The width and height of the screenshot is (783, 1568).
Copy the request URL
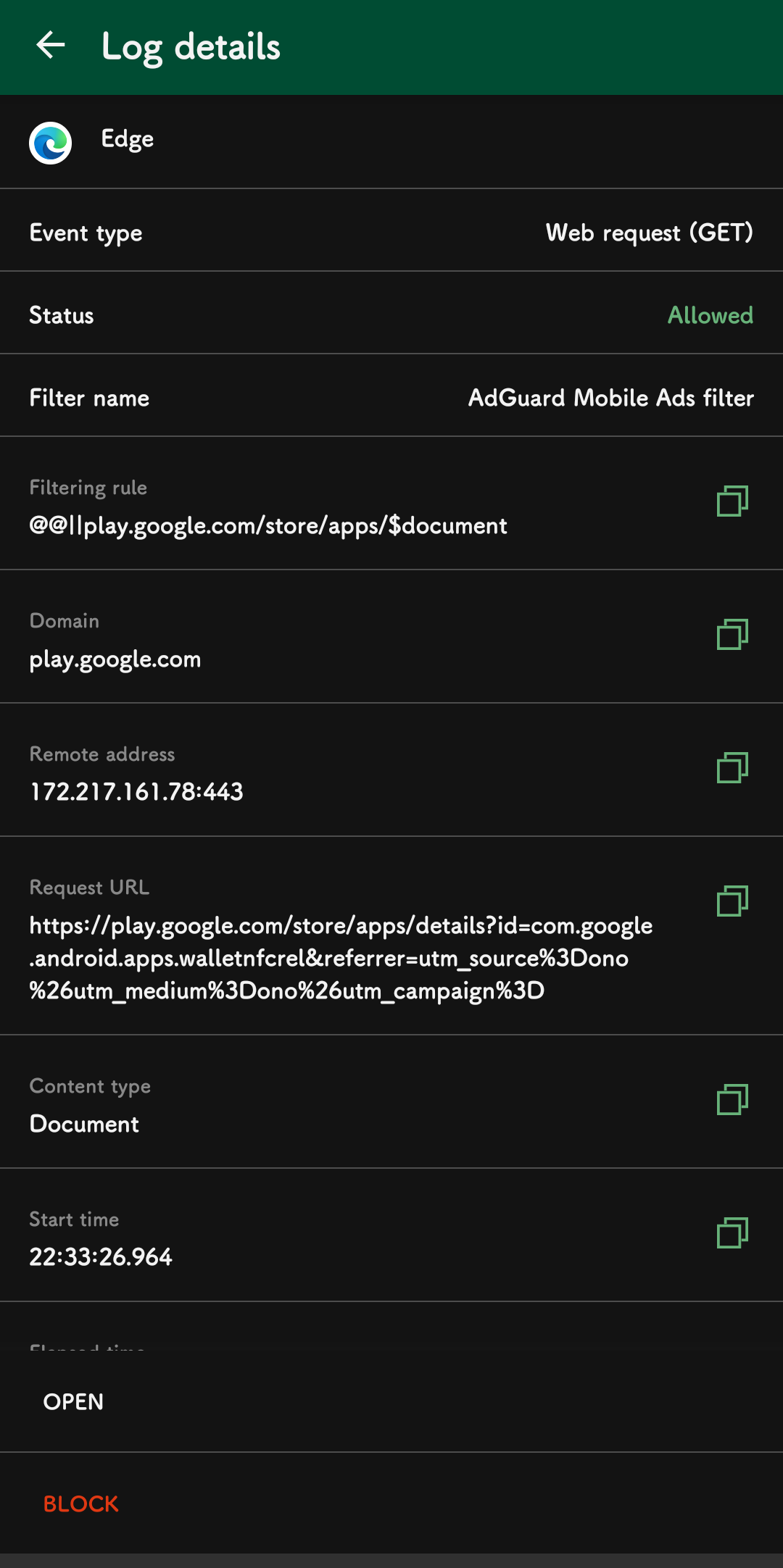point(732,901)
